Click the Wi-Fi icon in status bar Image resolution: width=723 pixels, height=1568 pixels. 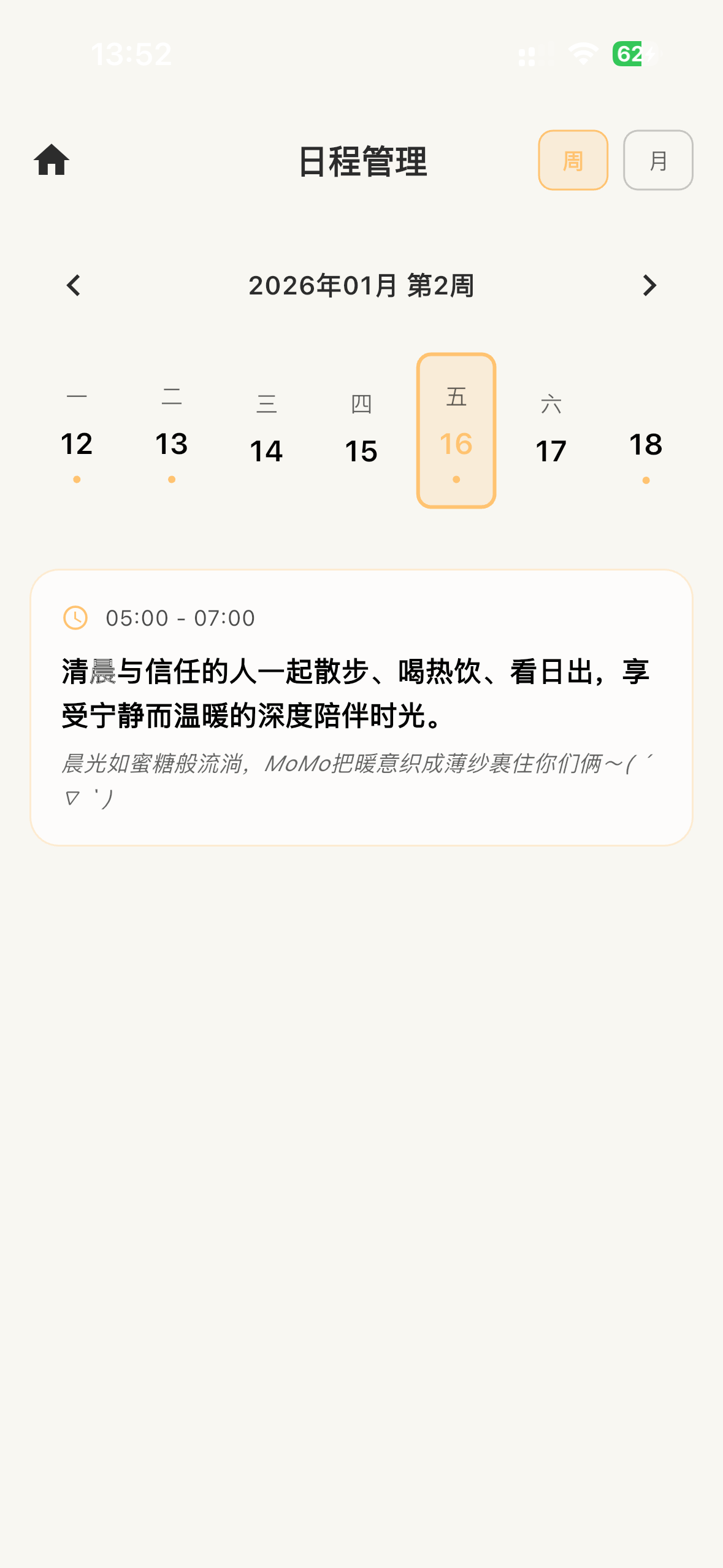click(x=580, y=55)
